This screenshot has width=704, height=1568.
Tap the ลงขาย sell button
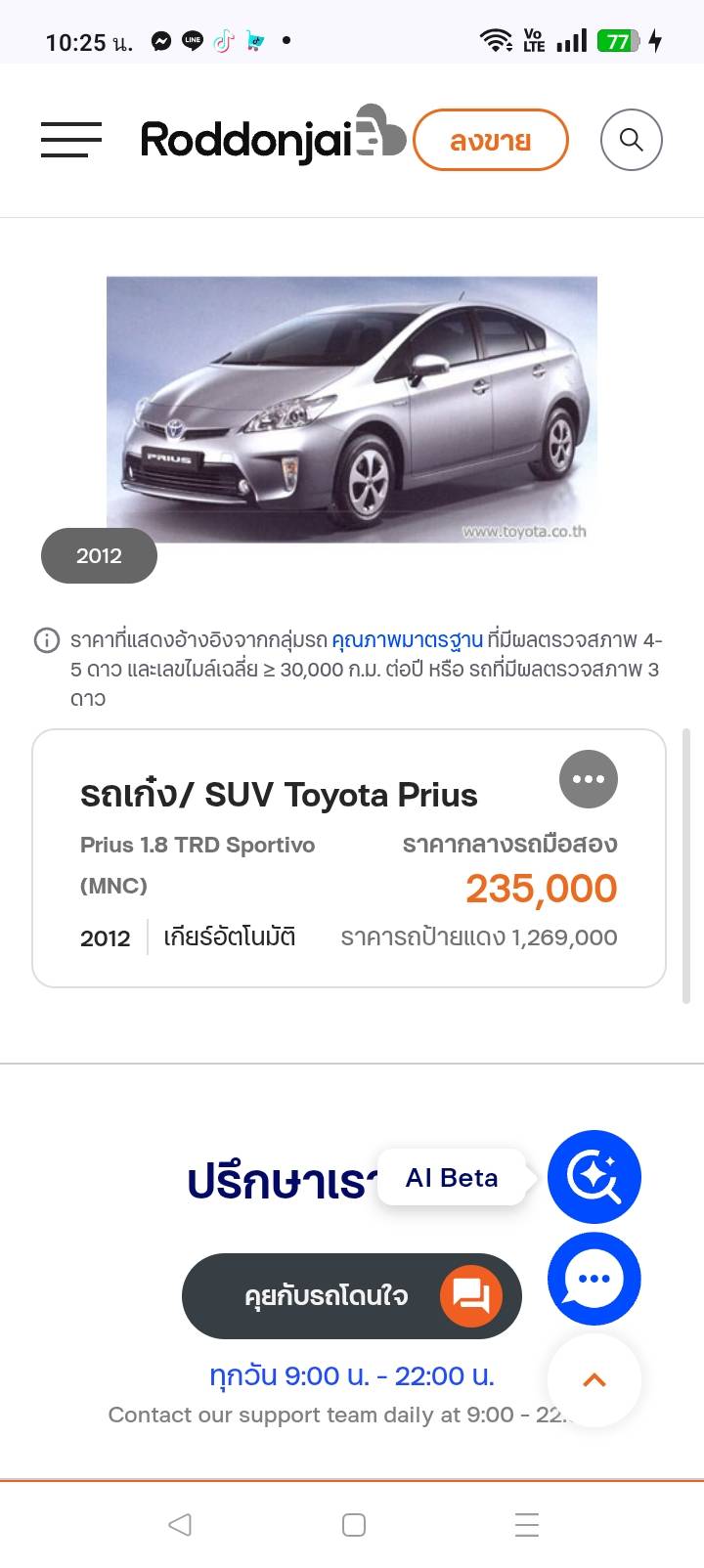[x=490, y=141]
